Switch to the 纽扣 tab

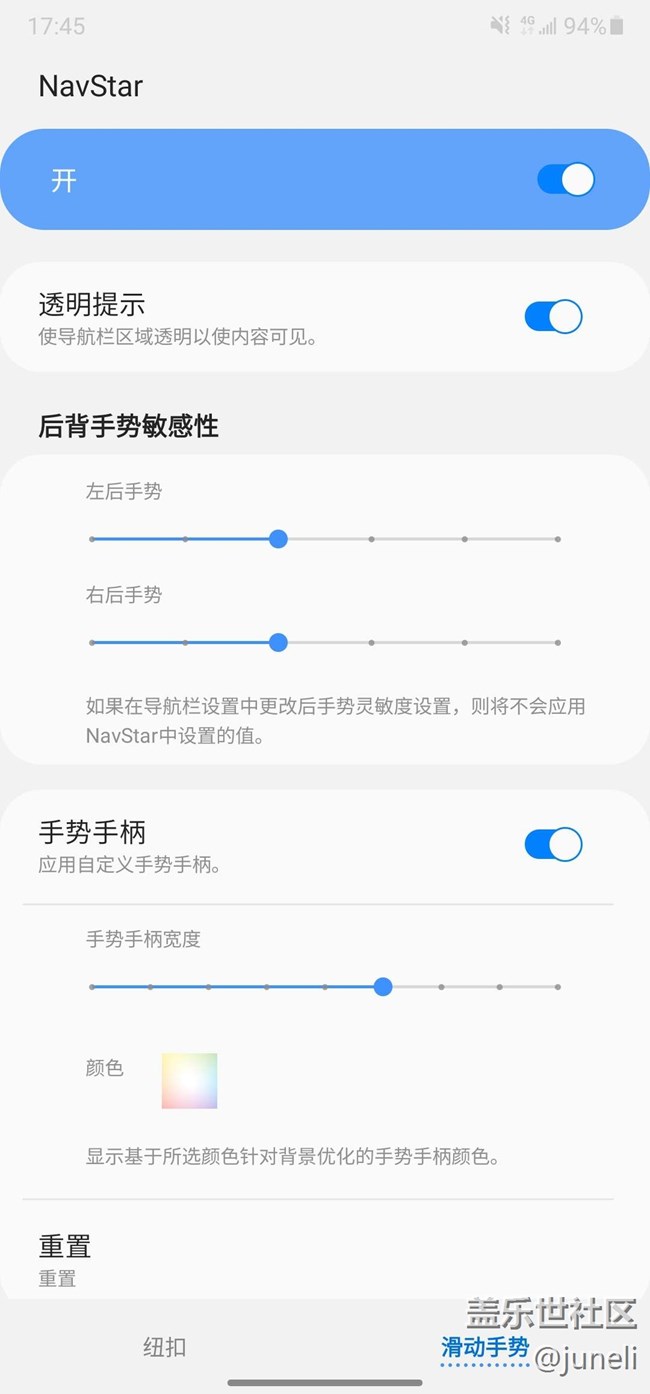(x=164, y=1347)
